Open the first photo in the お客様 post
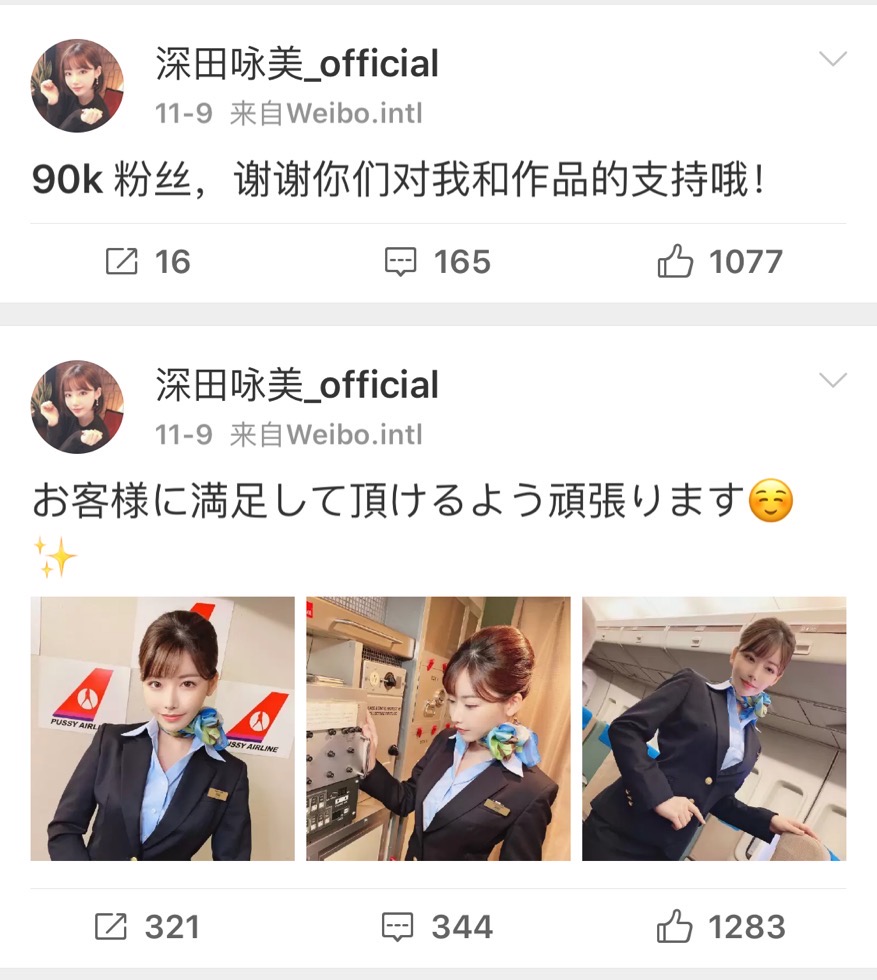Viewport: 877px width, 980px height. (x=162, y=728)
